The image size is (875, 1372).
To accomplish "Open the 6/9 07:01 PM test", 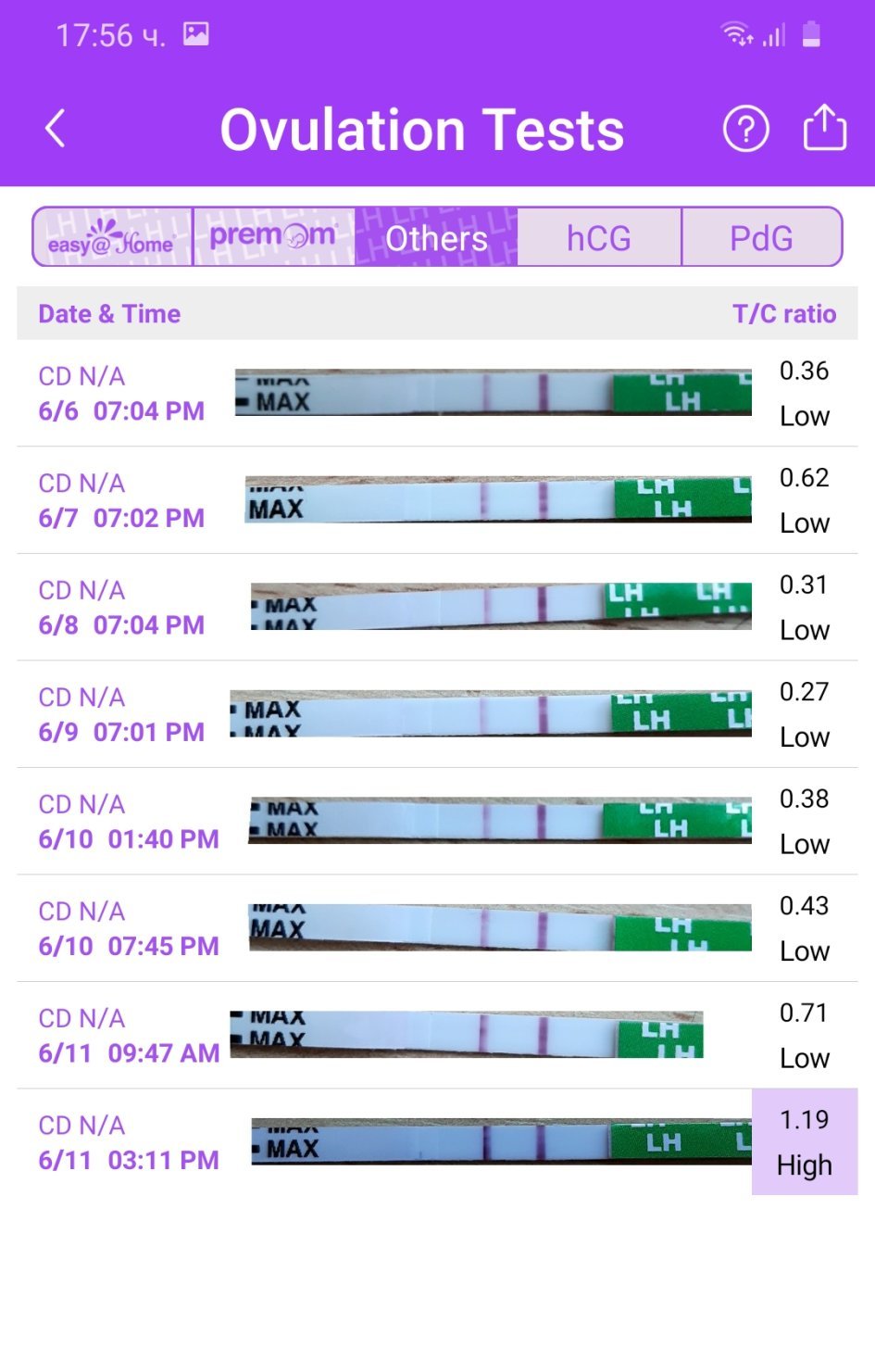I will [x=437, y=714].
